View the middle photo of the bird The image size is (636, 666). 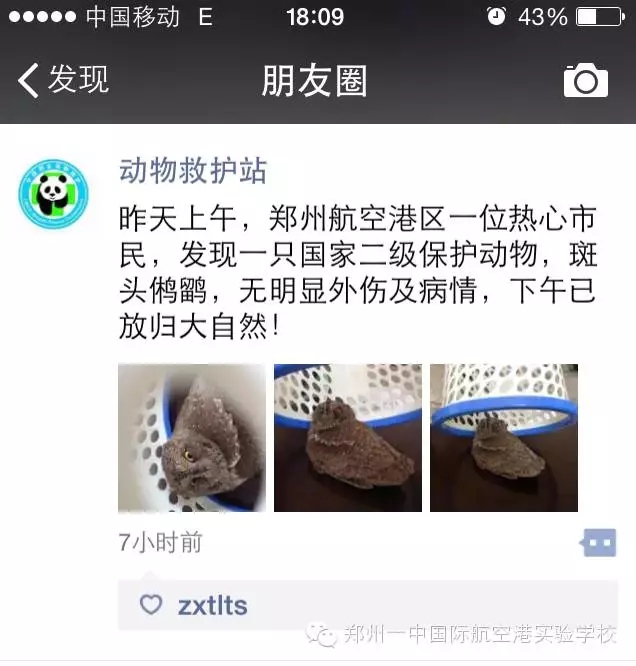click(x=347, y=438)
